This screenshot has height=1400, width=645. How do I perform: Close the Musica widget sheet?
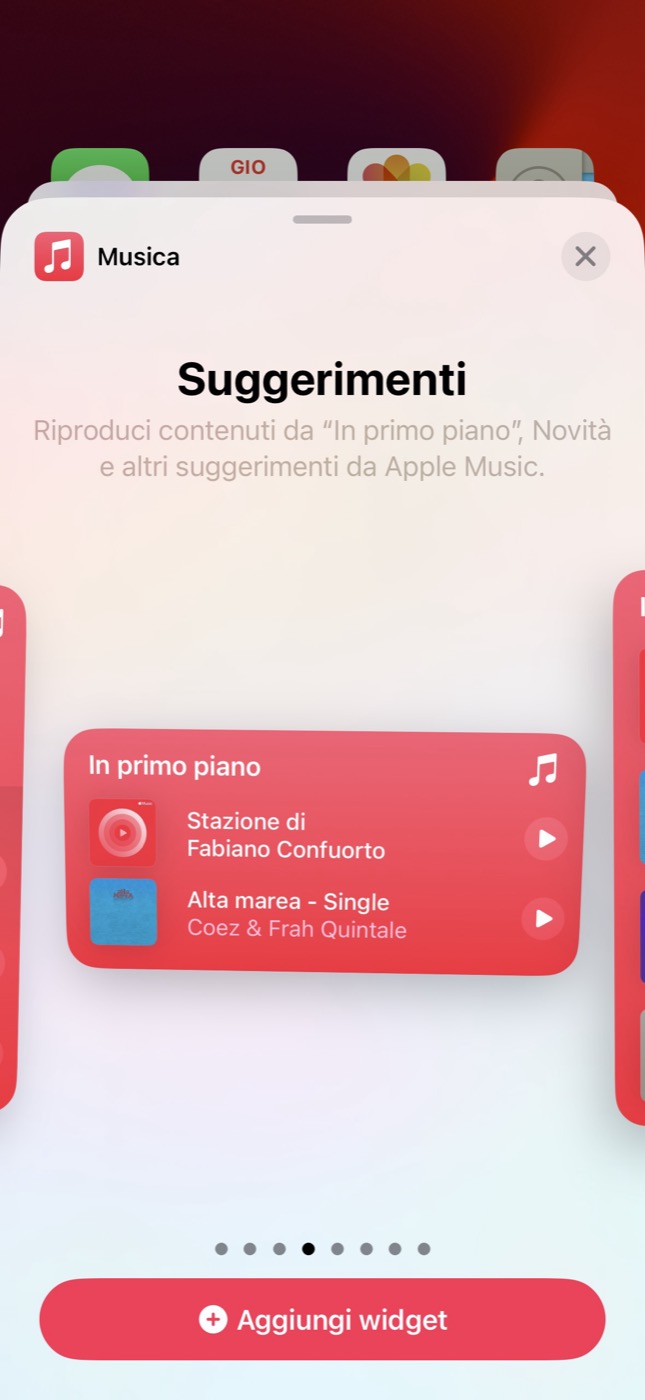(x=585, y=257)
